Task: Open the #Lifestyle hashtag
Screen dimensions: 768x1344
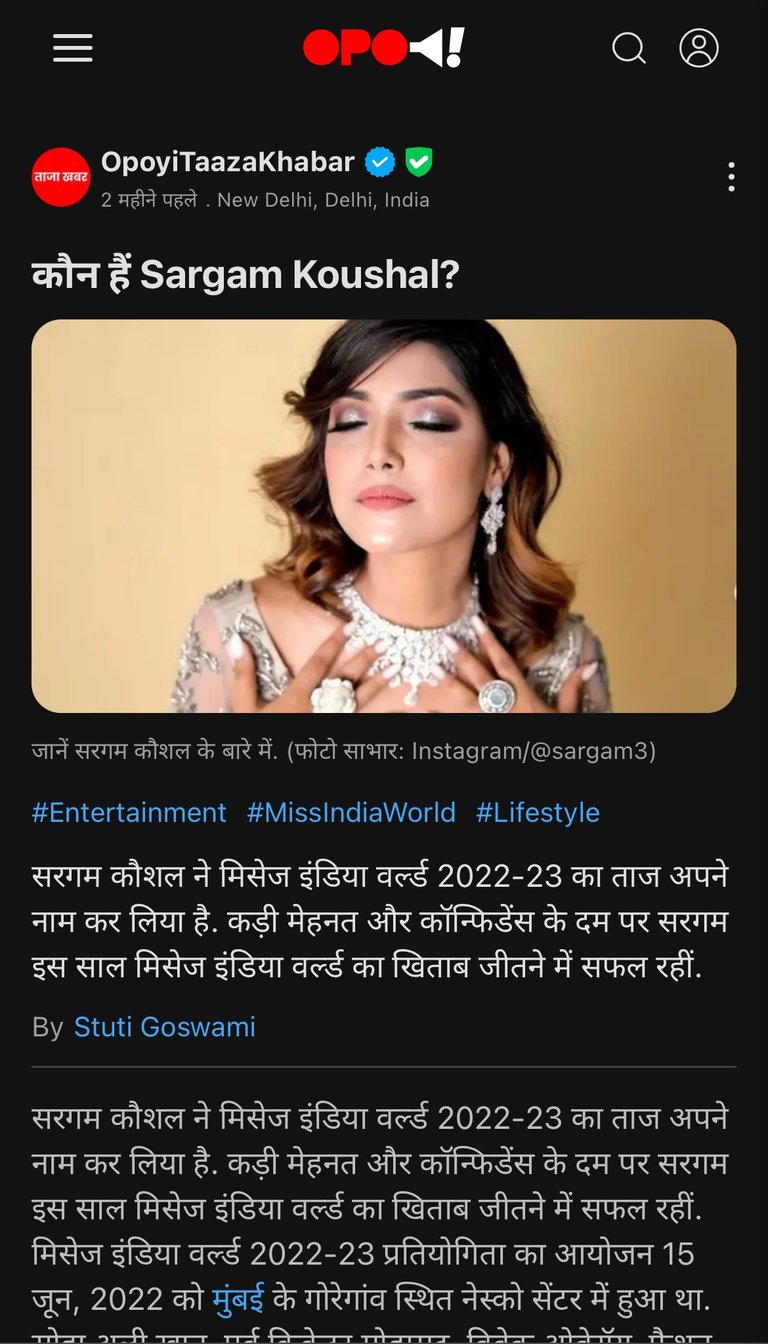Action: 537,812
